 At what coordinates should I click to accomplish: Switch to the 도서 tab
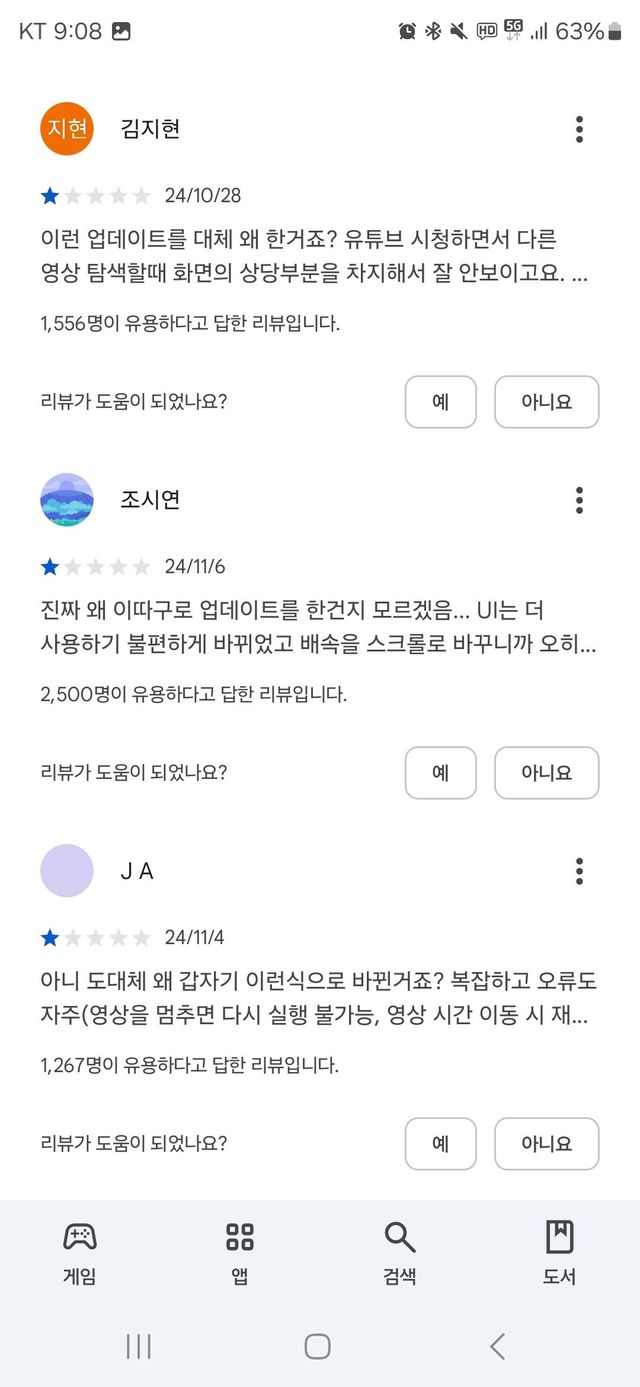[559, 1252]
